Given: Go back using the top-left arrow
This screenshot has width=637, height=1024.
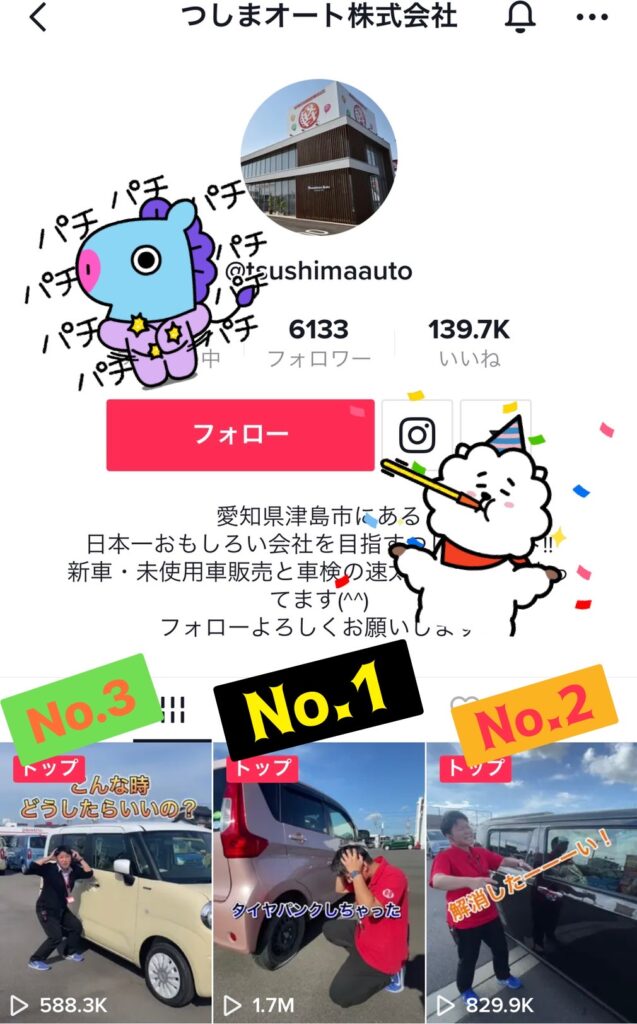Looking at the screenshot, I should click(x=38, y=18).
